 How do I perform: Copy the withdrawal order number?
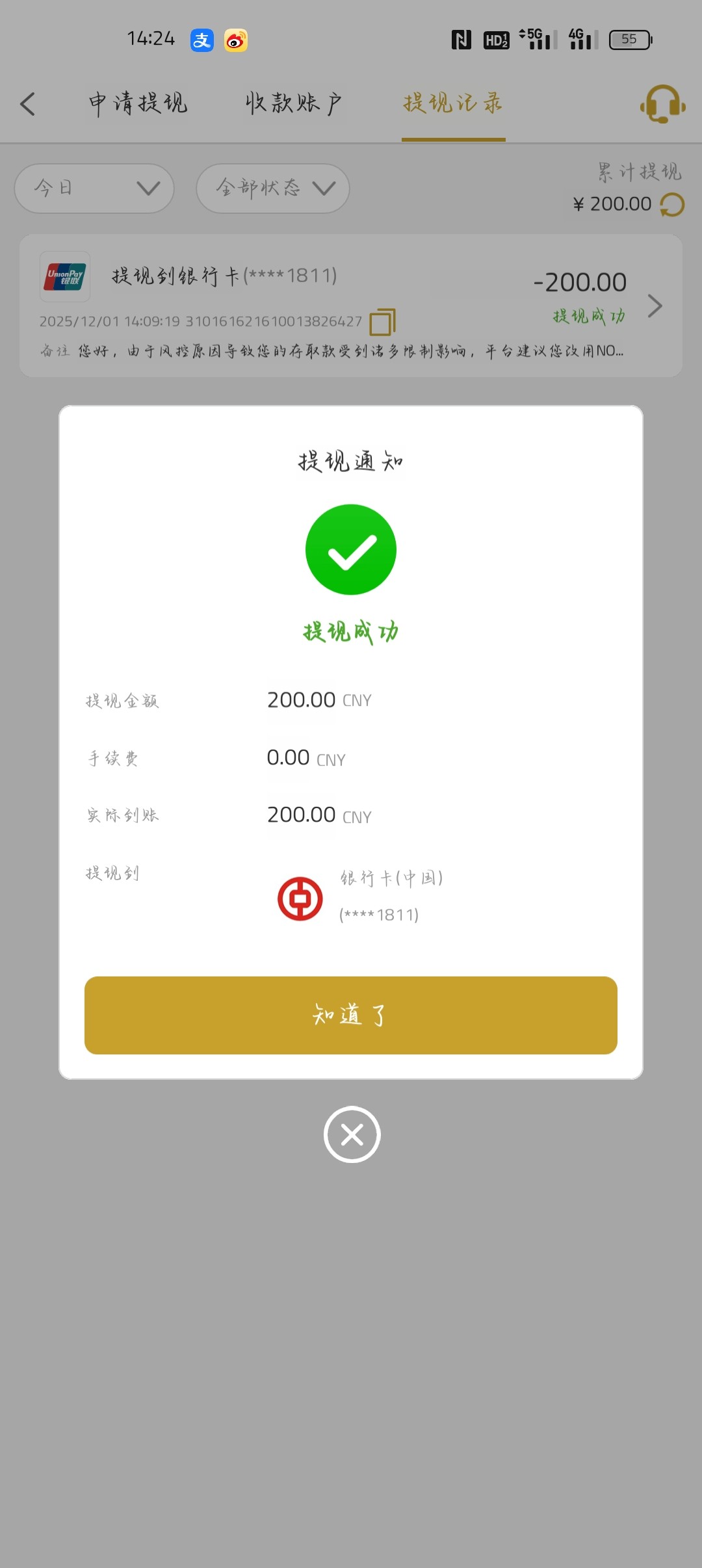tap(382, 322)
